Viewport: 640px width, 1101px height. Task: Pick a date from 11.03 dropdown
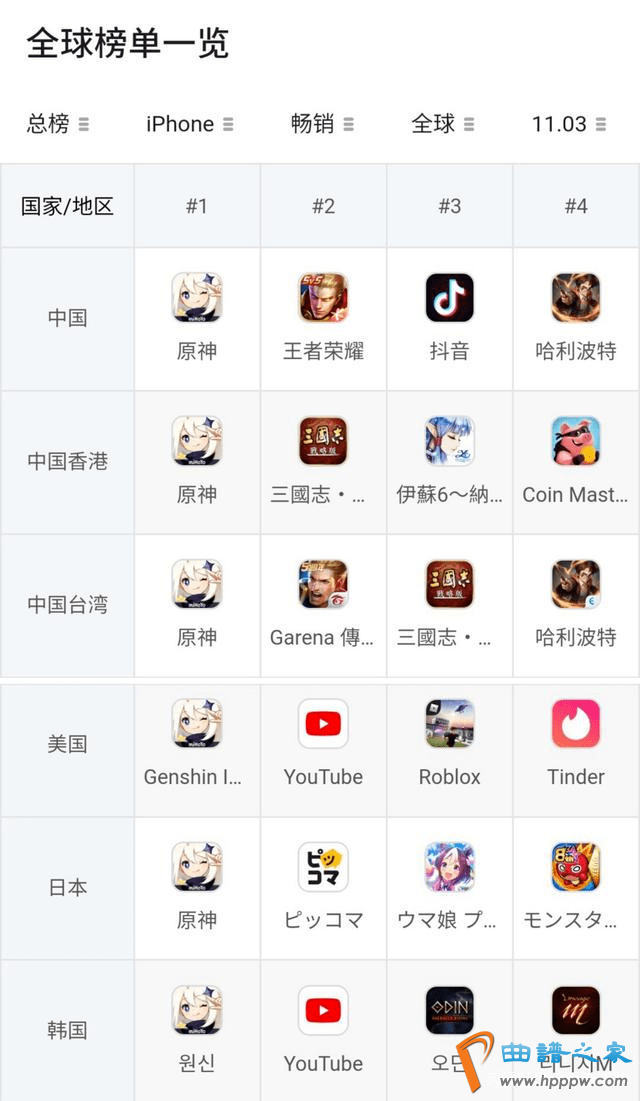tap(569, 124)
